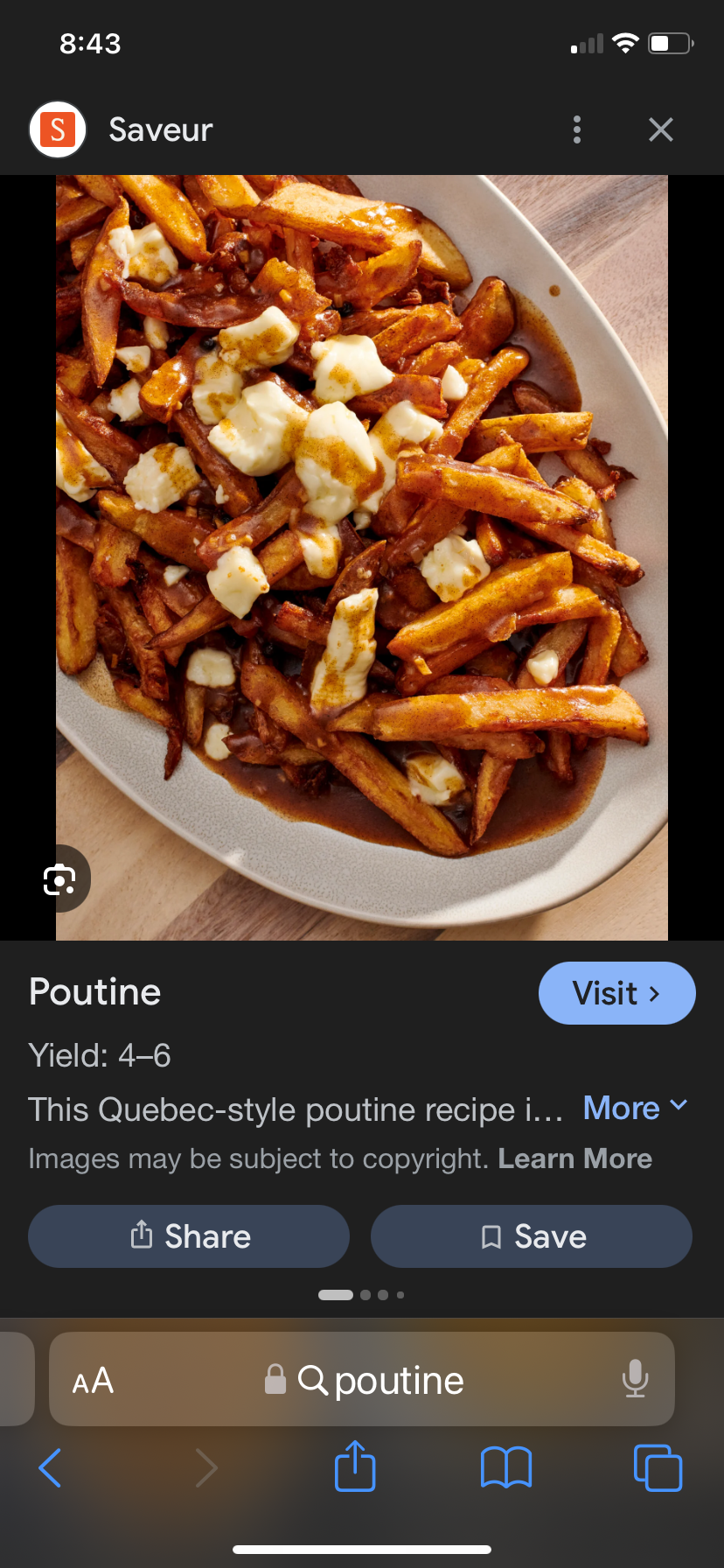Image resolution: width=724 pixels, height=1568 pixels.
Task: Open the AA page settings menu
Action: pyautogui.click(x=93, y=1381)
